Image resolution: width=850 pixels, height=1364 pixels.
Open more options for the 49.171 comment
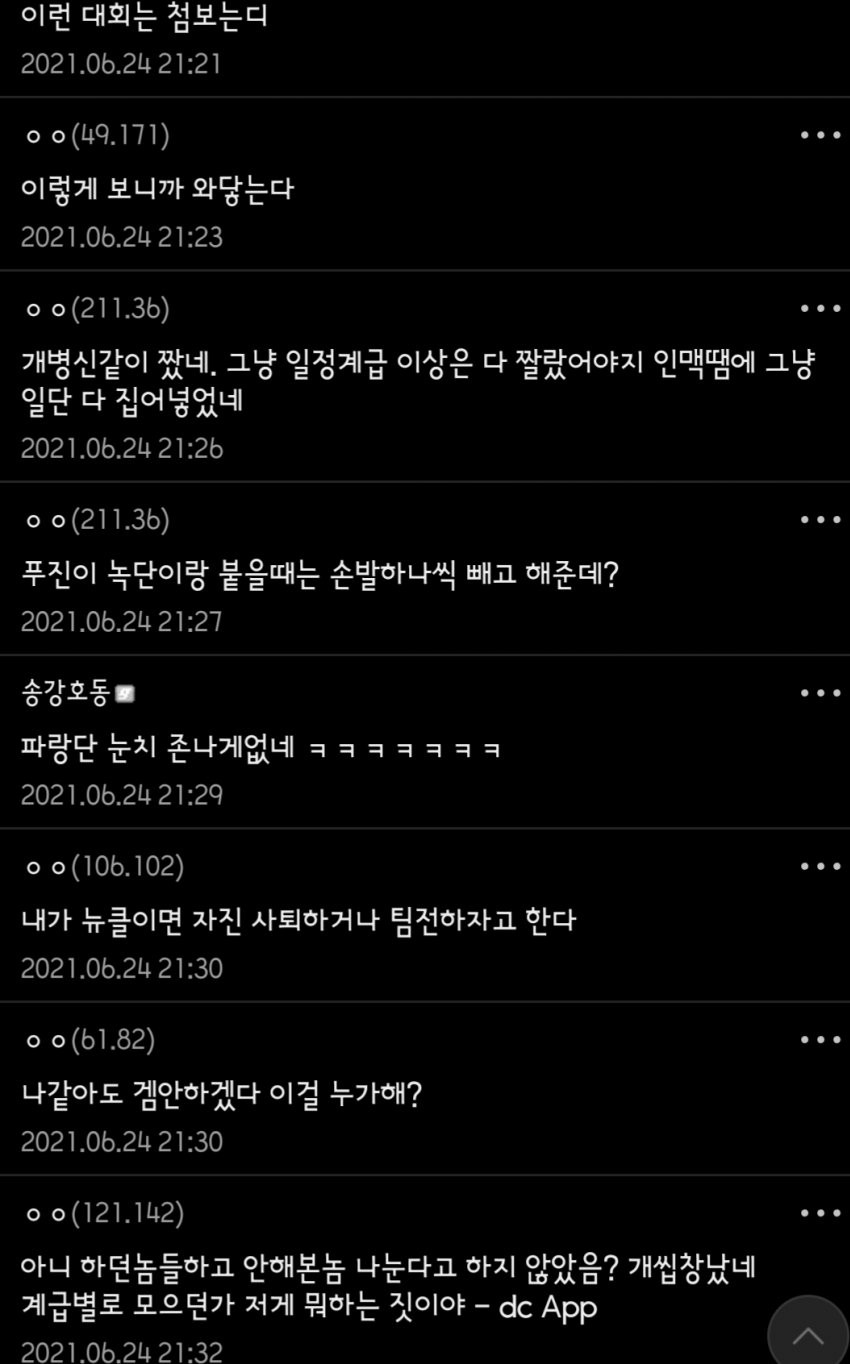click(820, 135)
